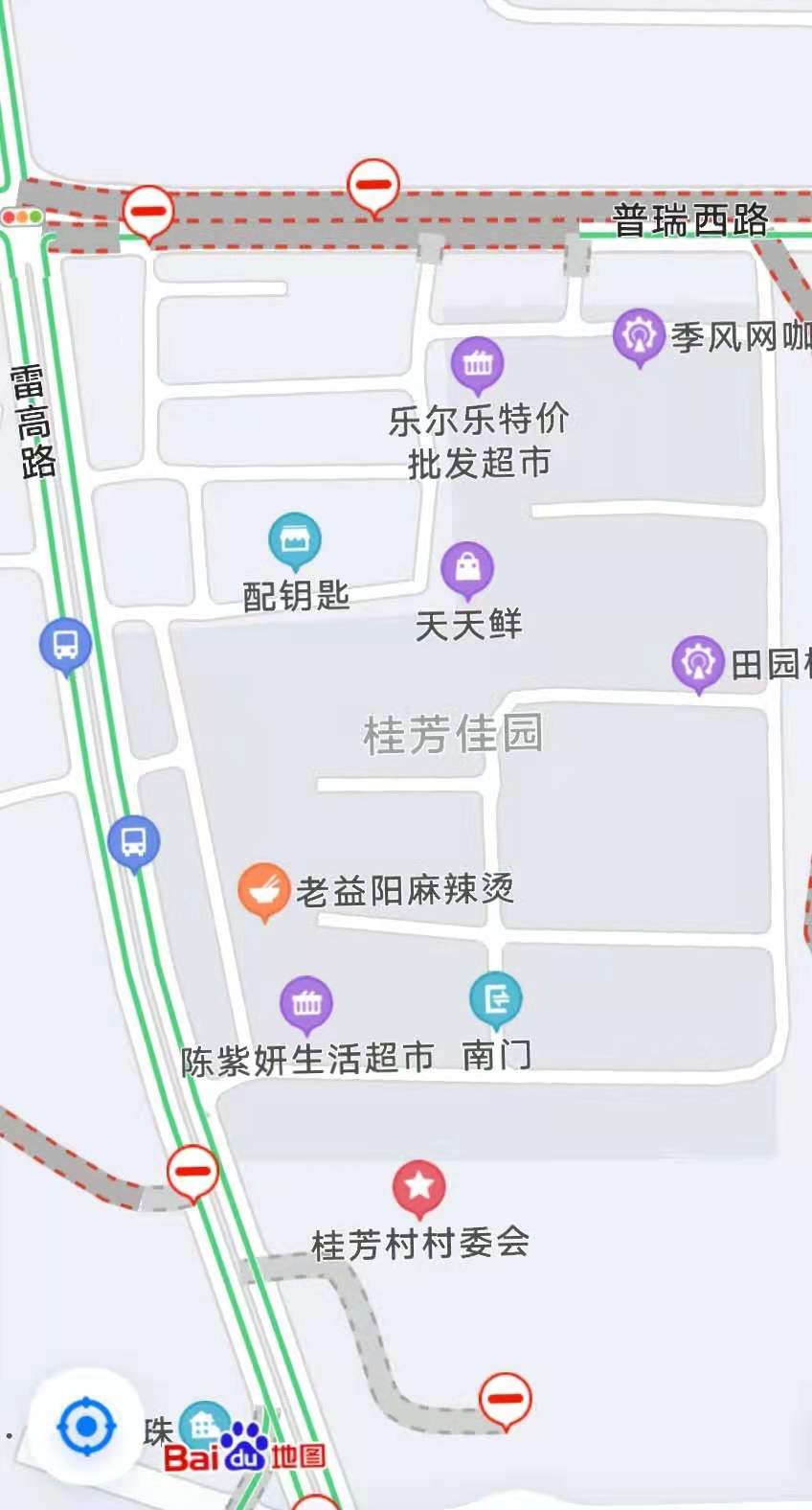Open 乐尔乐特价批发超市 marker
This screenshot has height=1510, width=812.
477,365
